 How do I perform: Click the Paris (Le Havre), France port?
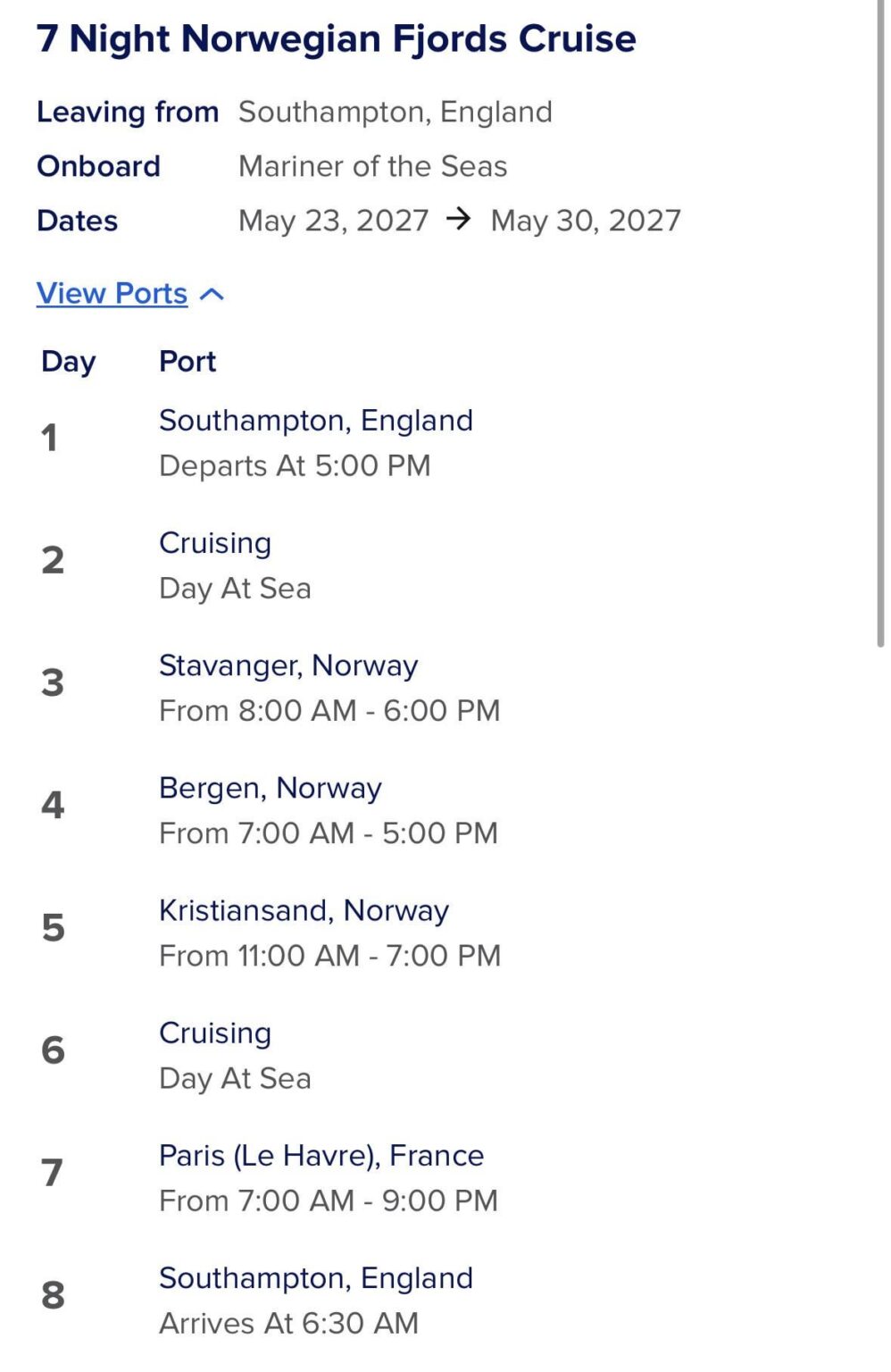[321, 1155]
